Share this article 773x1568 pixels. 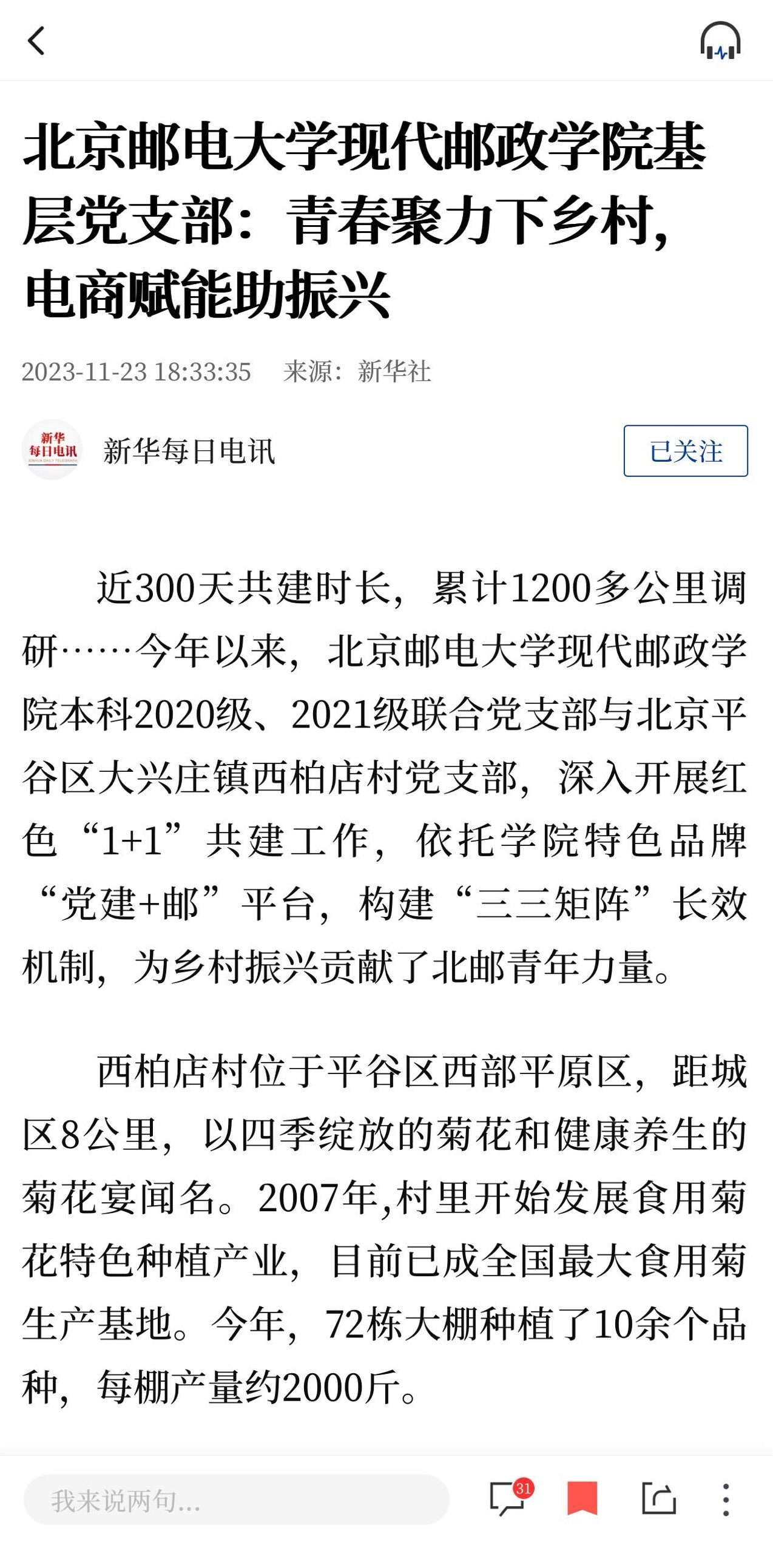coord(658,1498)
